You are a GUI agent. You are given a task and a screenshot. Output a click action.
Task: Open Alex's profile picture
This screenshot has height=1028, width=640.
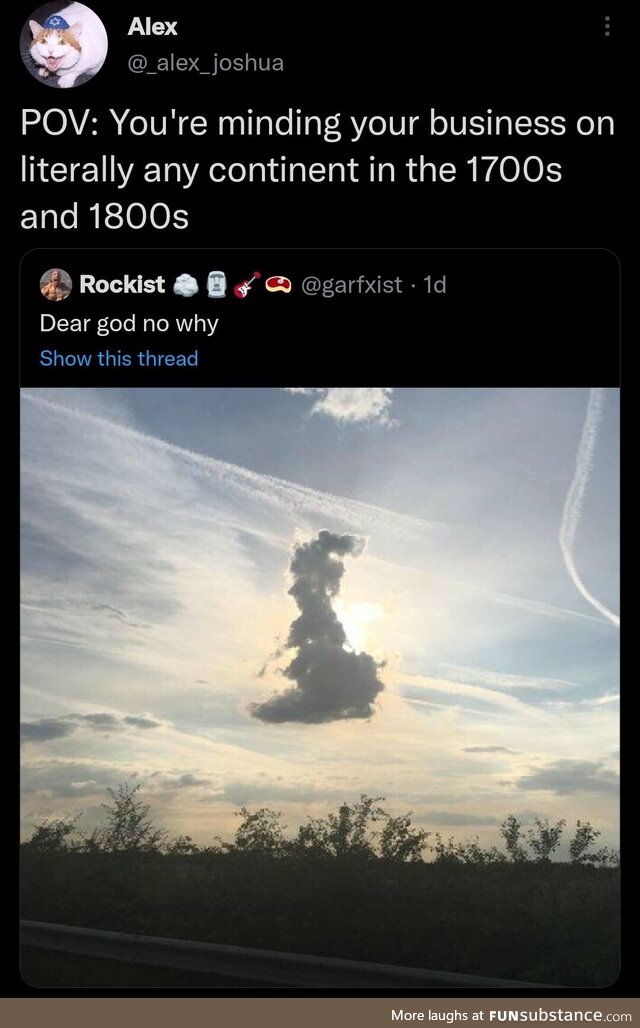click(x=63, y=44)
